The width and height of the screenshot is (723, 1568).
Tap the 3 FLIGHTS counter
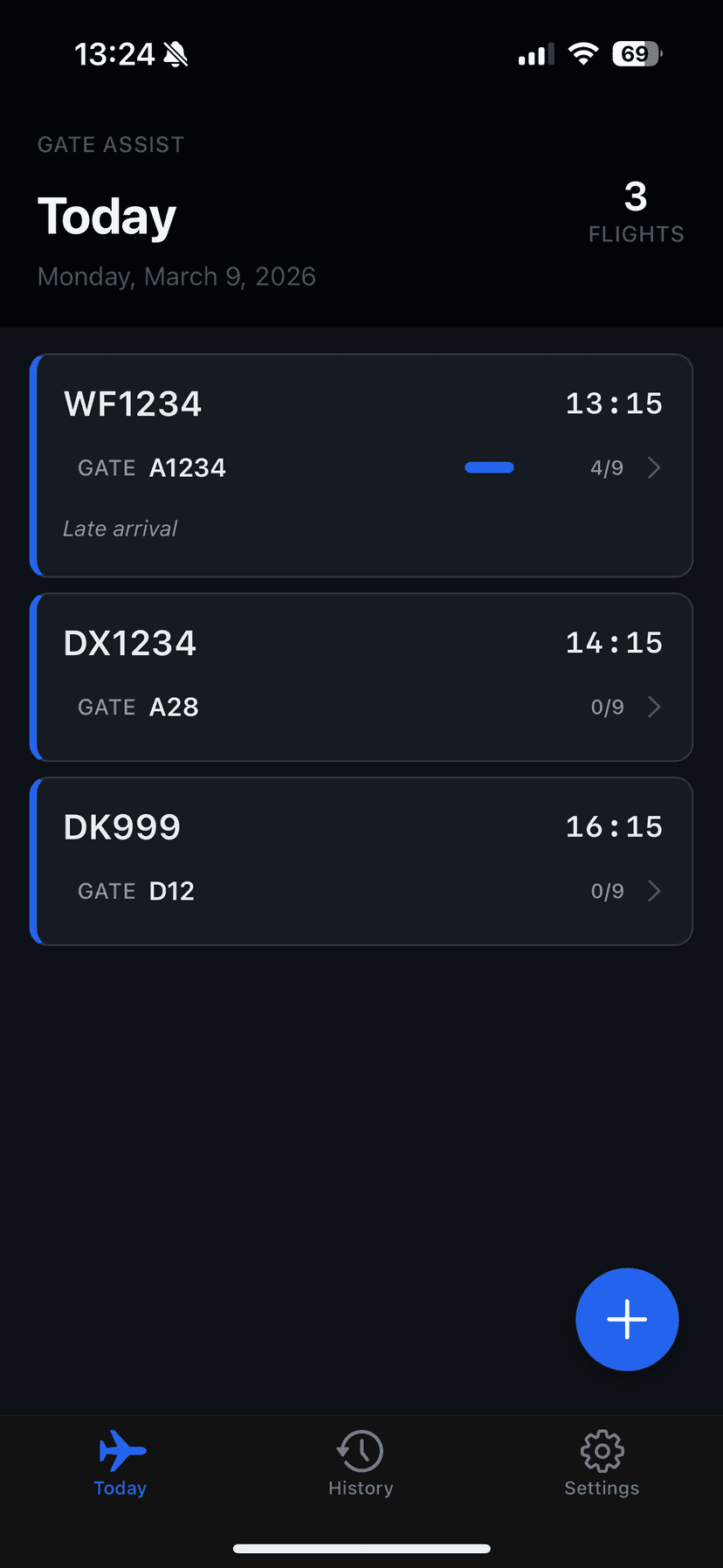636,212
